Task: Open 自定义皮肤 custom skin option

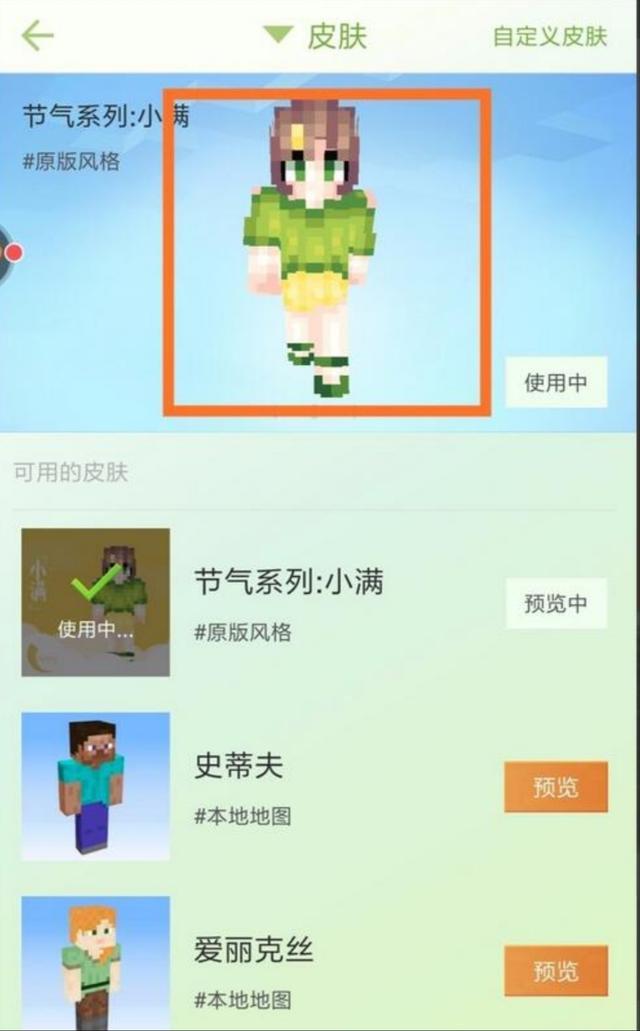Action: pyautogui.click(x=550, y=36)
